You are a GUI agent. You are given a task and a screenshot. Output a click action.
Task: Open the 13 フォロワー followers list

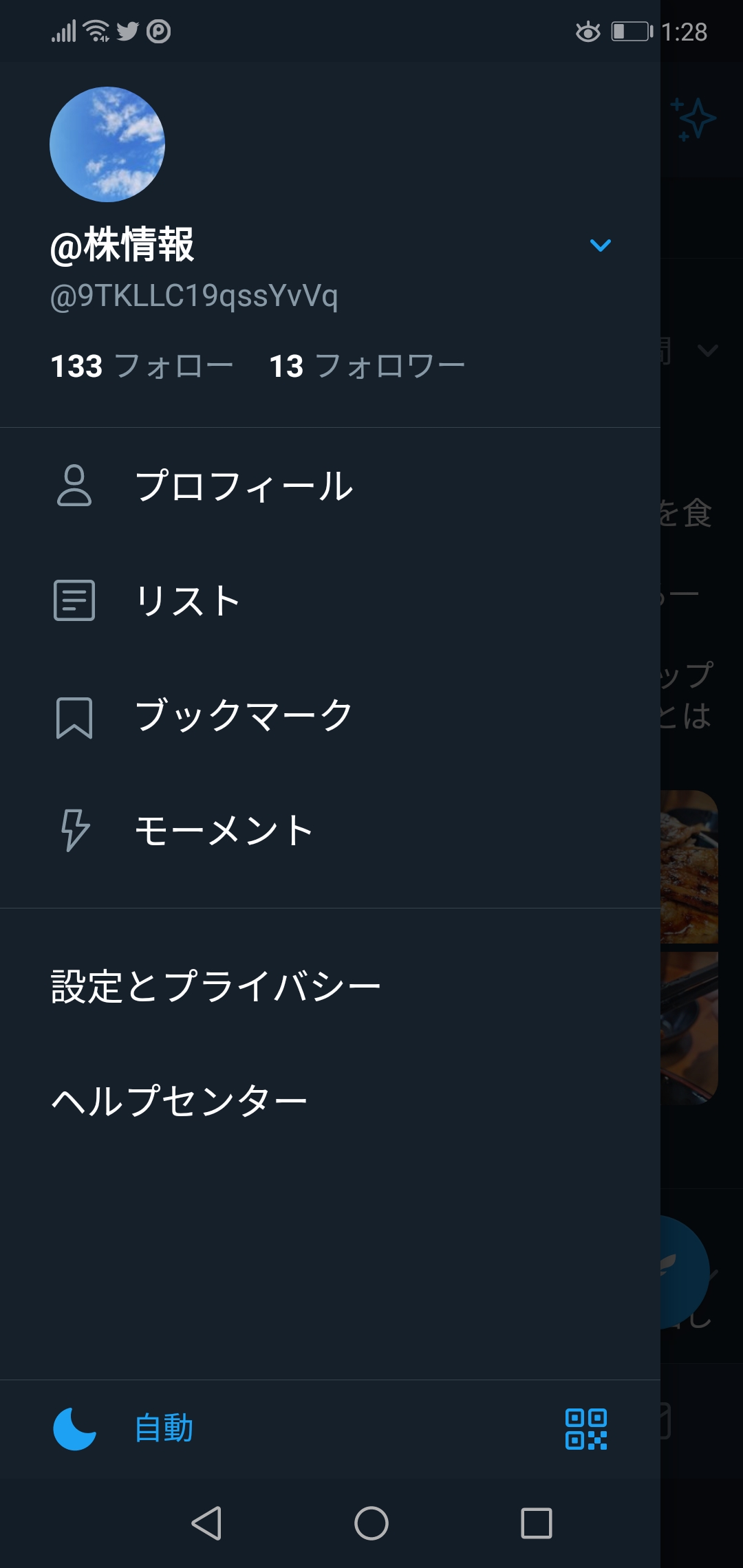point(367,366)
